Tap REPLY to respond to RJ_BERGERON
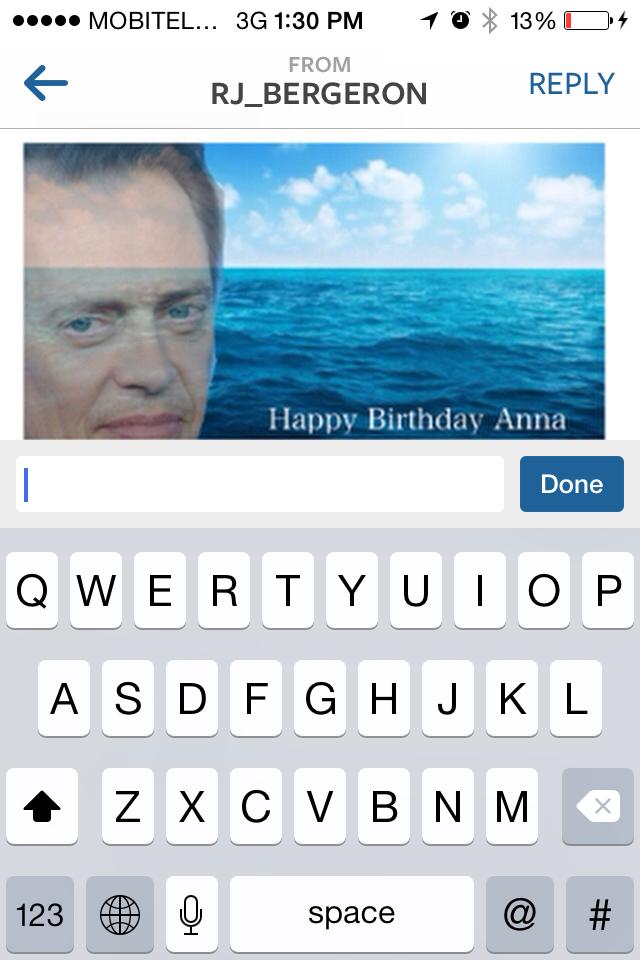The width and height of the screenshot is (640, 960). 571,84
